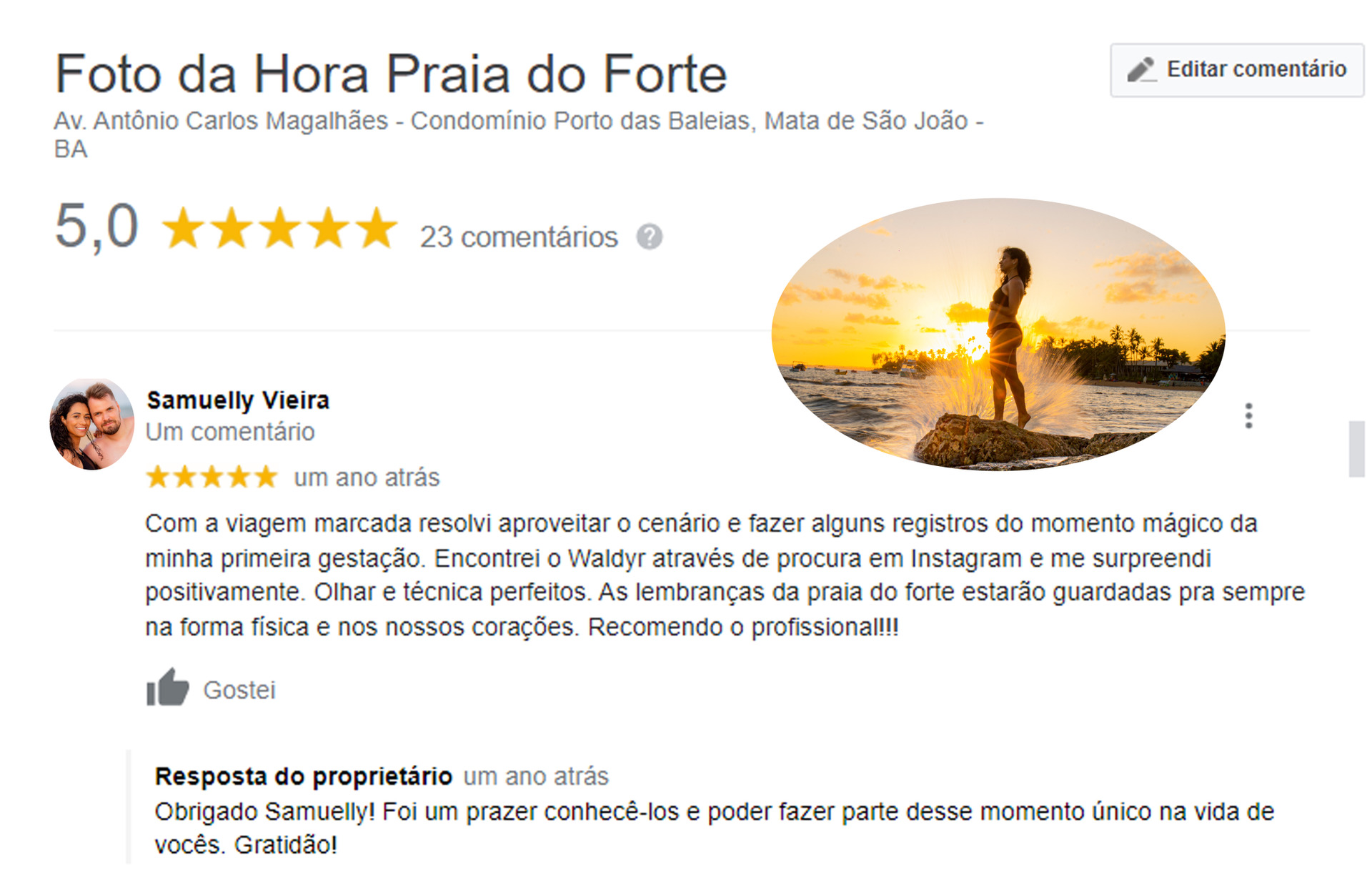1372x890 pixels.
Task: Open Samuelly Vieira's reviewer profile name
Action: pyautogui.click(x=238, y=400)
